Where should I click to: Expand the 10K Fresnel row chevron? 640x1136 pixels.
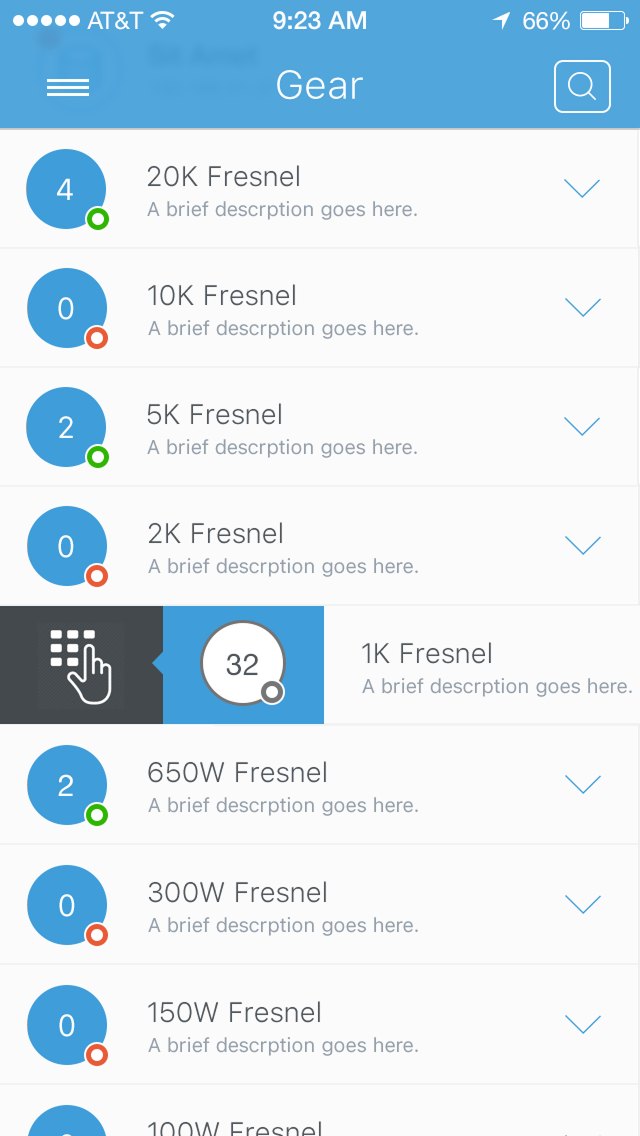(x=582, y=307)
